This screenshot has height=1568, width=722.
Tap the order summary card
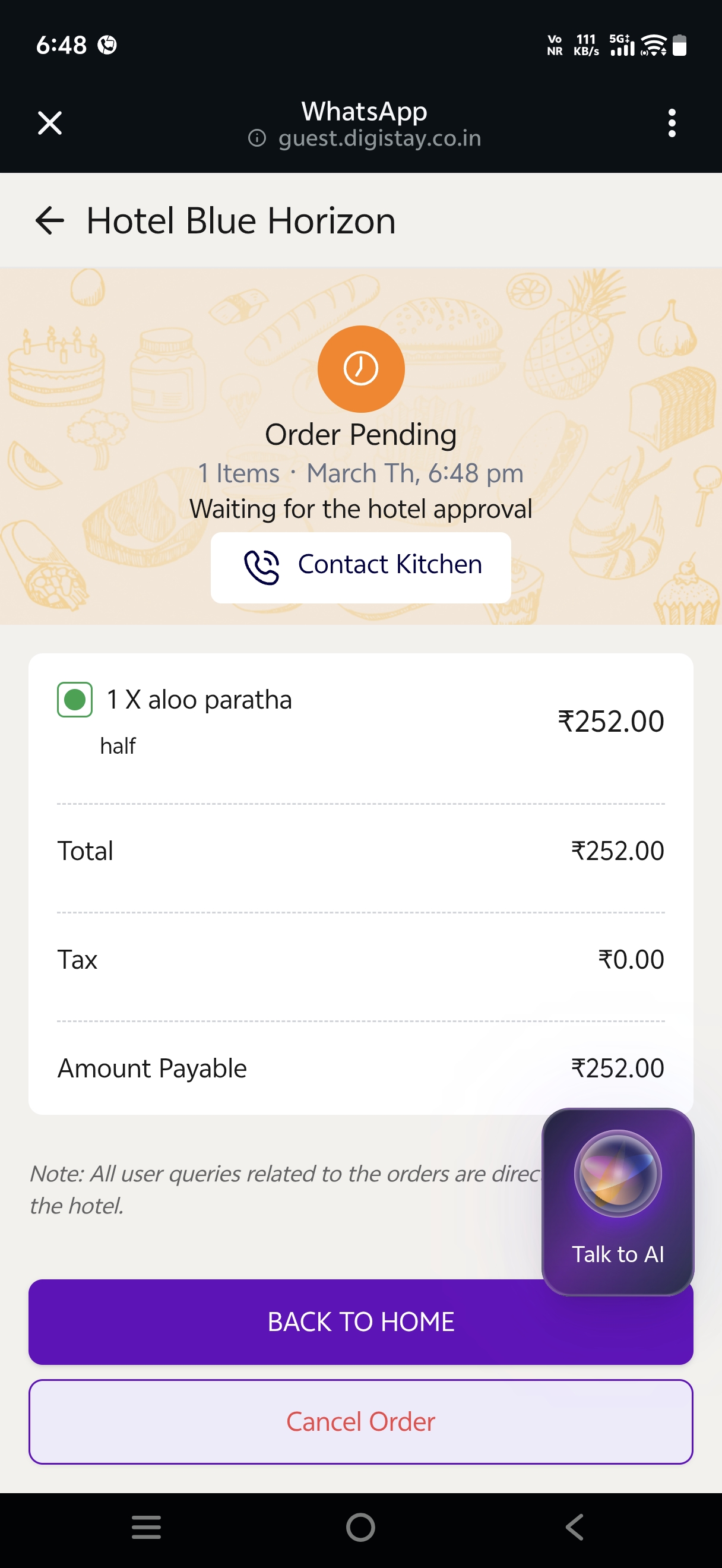[x=360, y=883]
